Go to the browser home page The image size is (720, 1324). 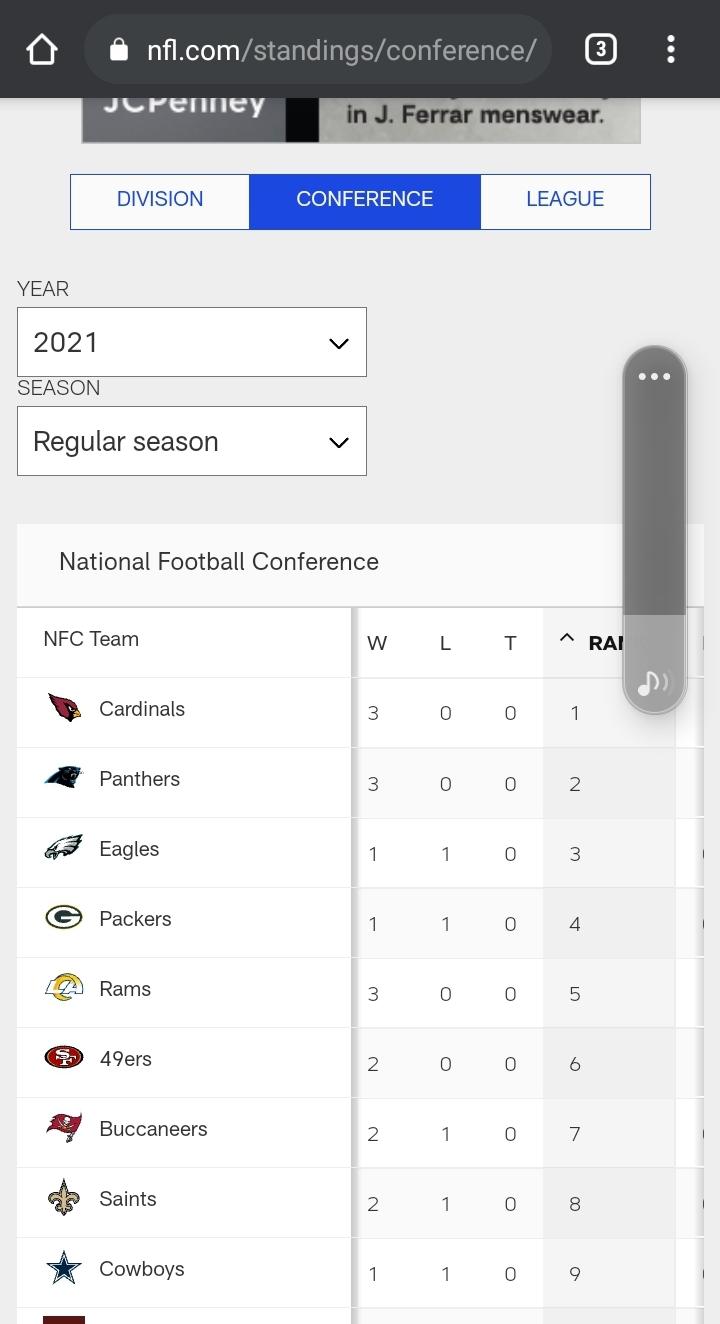click(x=42, y=49)
